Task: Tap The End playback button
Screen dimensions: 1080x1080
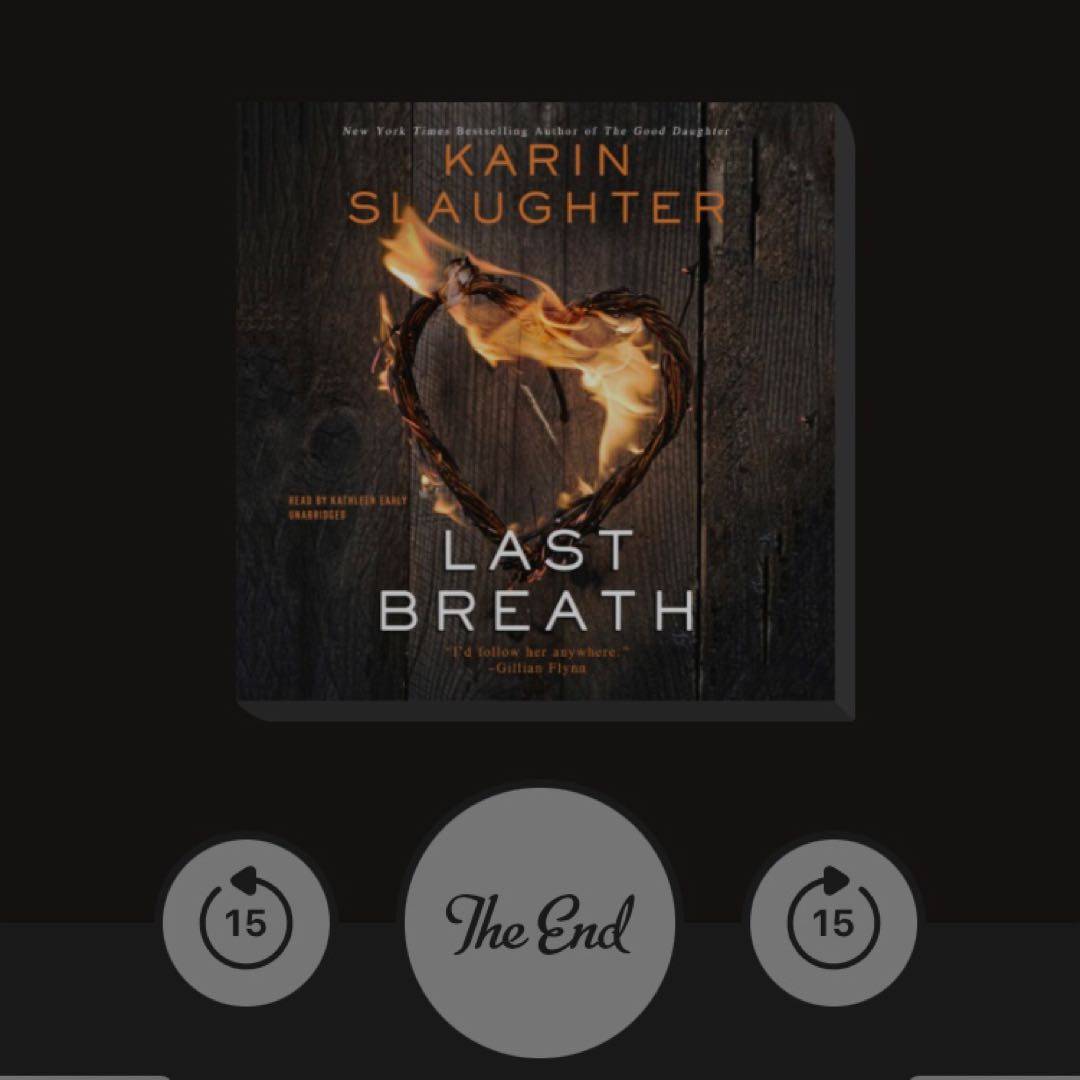Action: pos(540,922)
